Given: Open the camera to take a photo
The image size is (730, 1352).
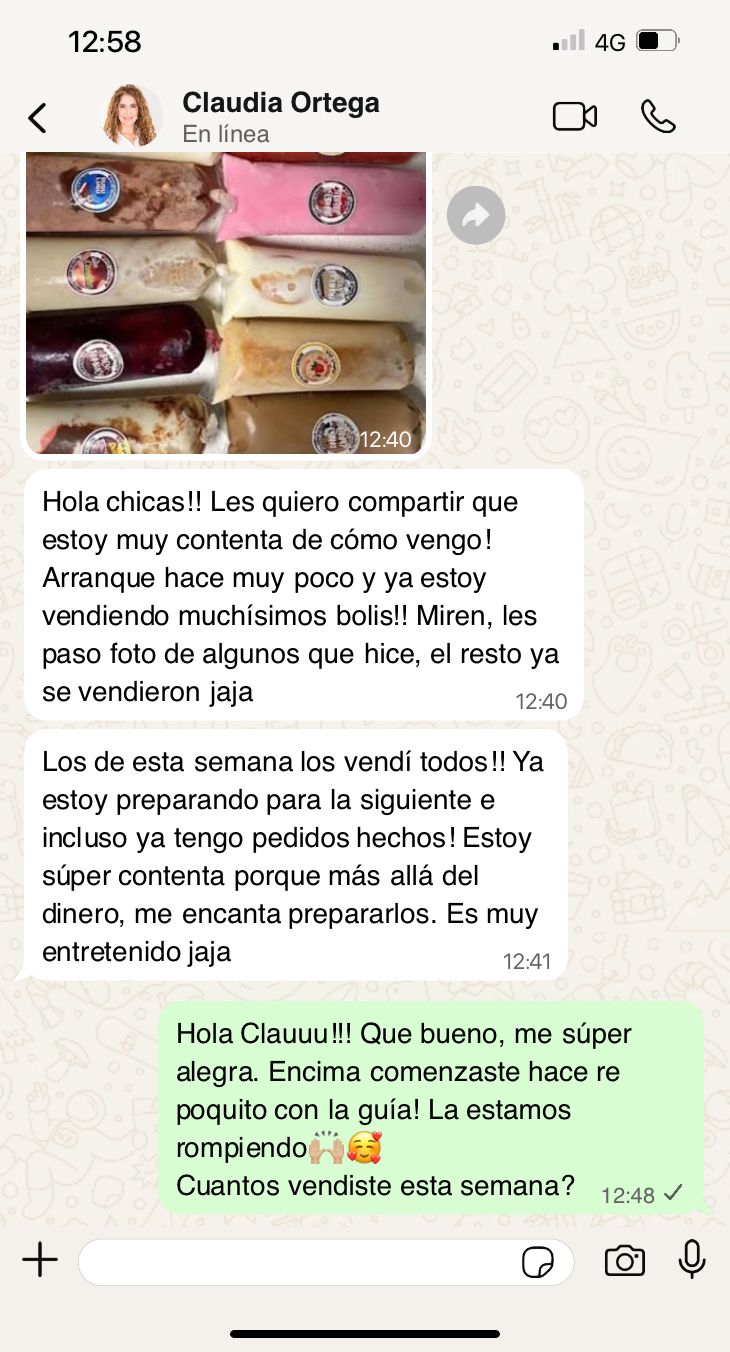Looking at the screenshot, I should click(x=625, y=1261).
